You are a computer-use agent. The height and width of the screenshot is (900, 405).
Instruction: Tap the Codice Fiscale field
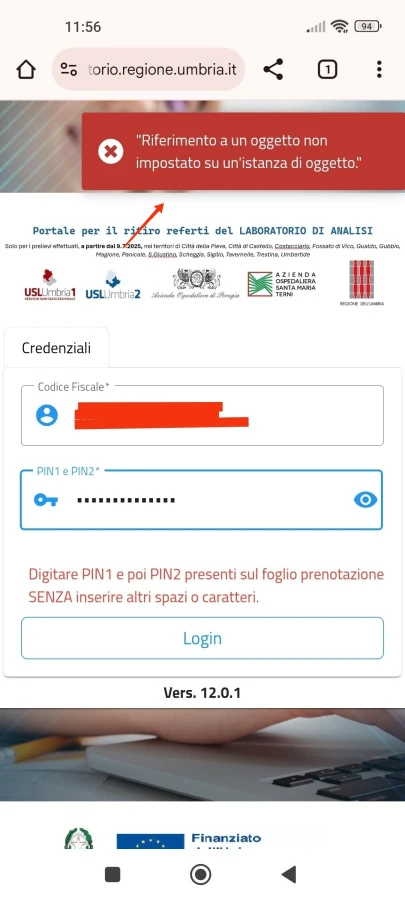pos(202,415)
